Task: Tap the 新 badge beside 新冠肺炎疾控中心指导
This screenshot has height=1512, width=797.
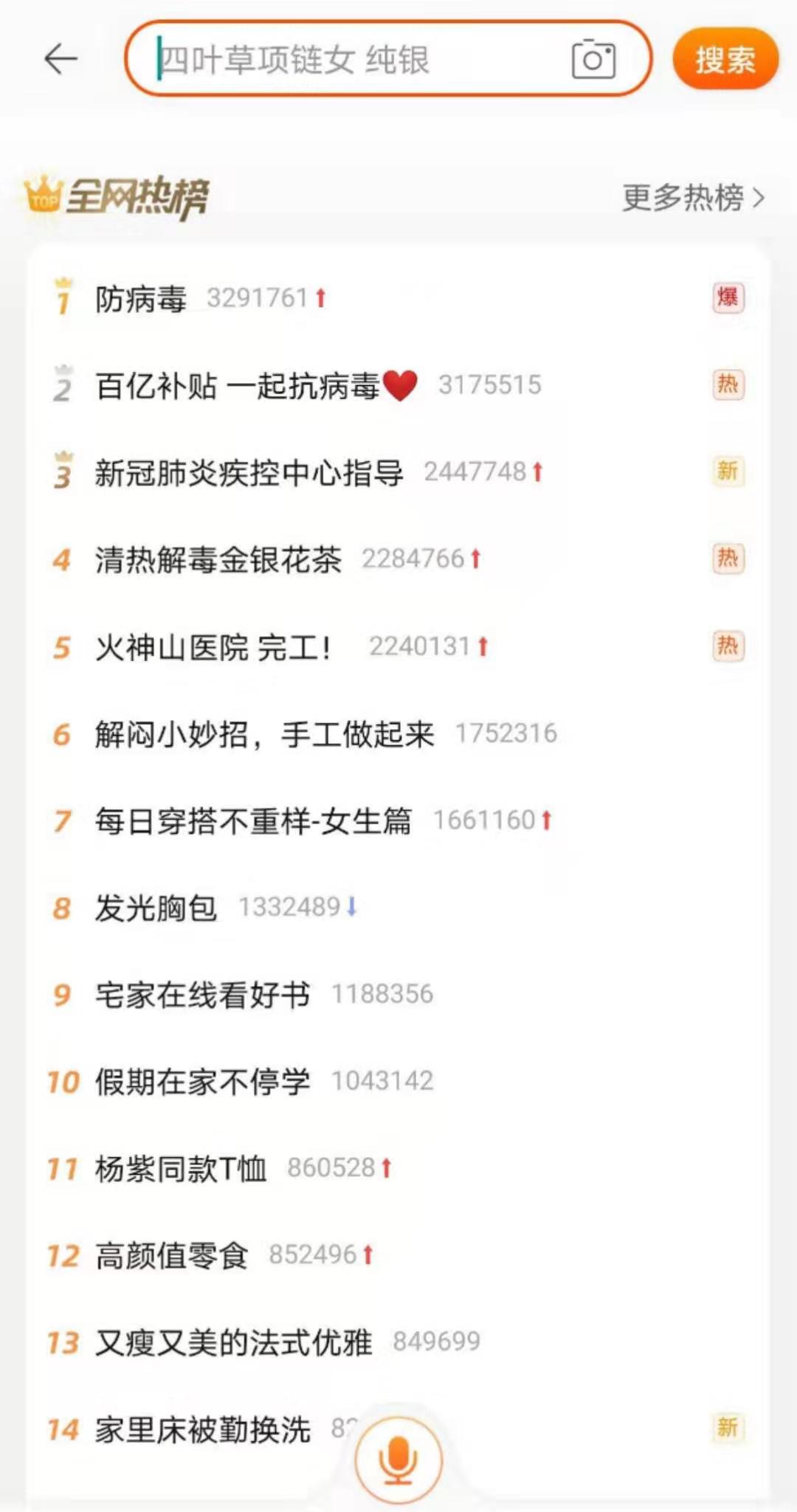Action: tap(729, 471)
